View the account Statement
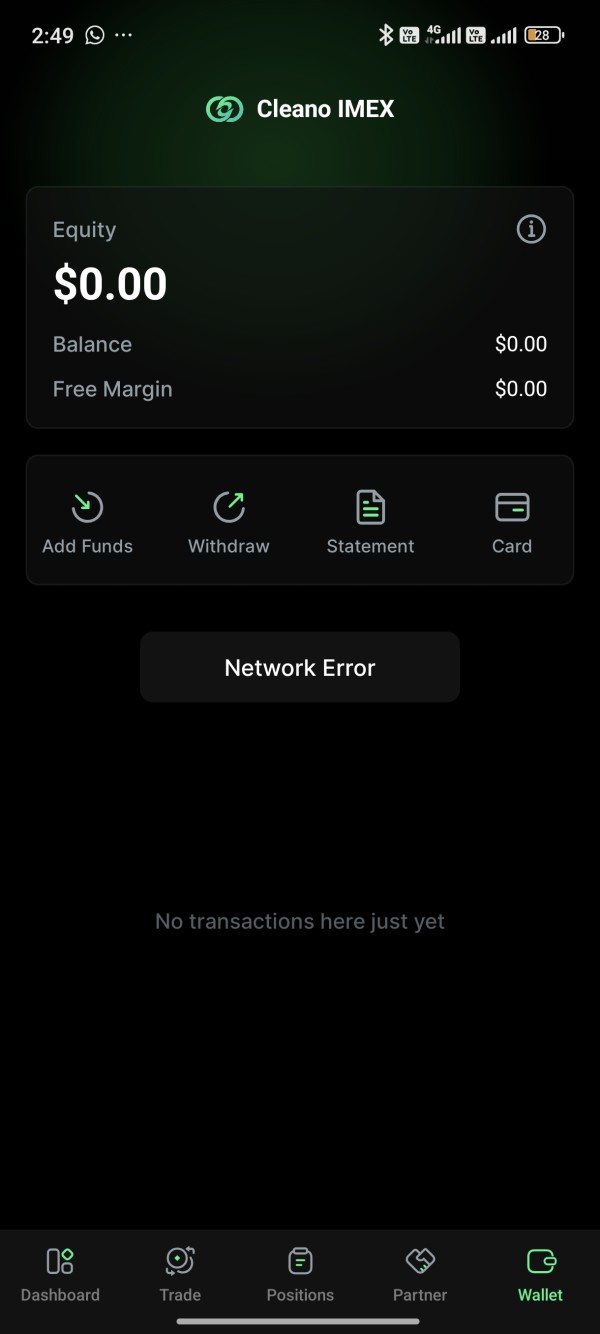Viewport: 600px width, 1334px height. click(x=370, y=522)
